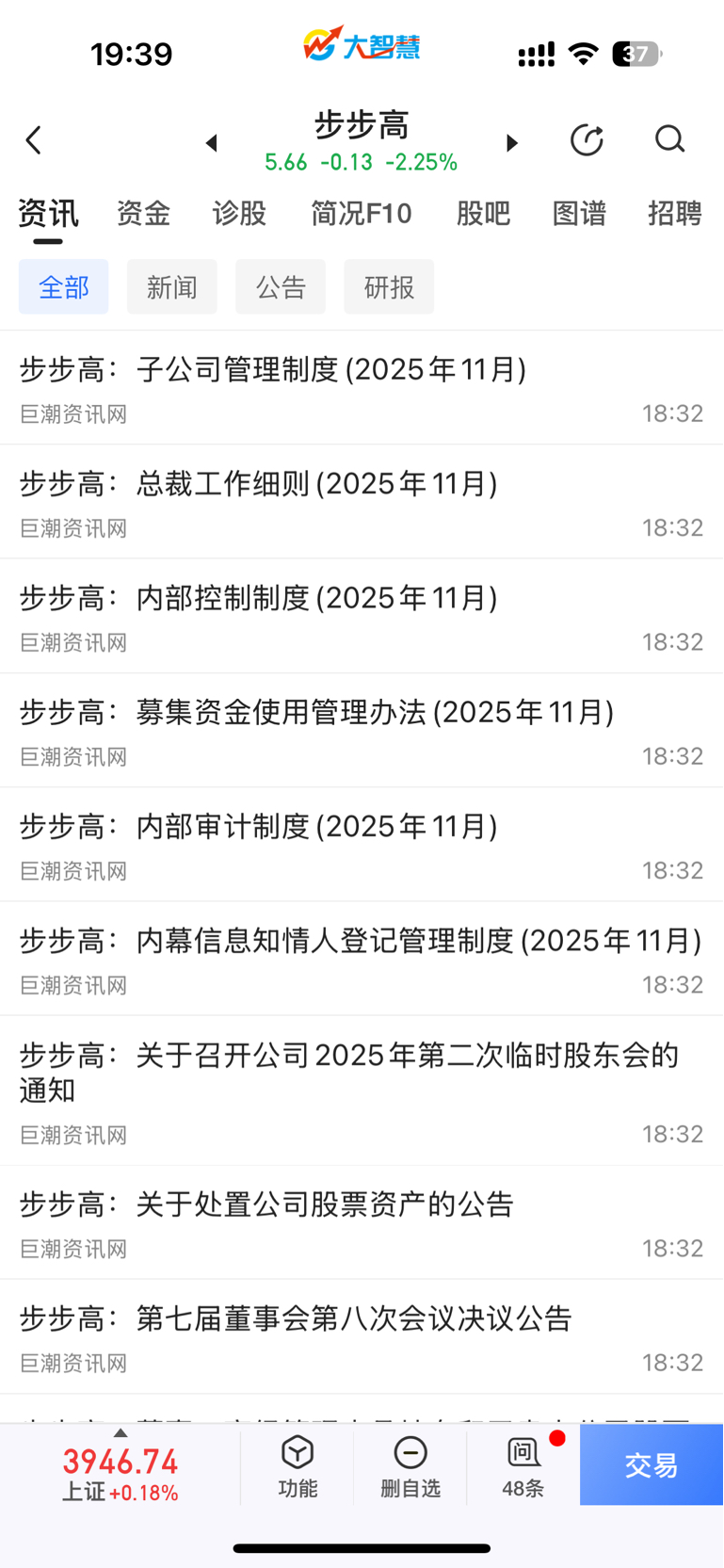
Task: Switch to the next stock arrow
Action: point(511,143)
